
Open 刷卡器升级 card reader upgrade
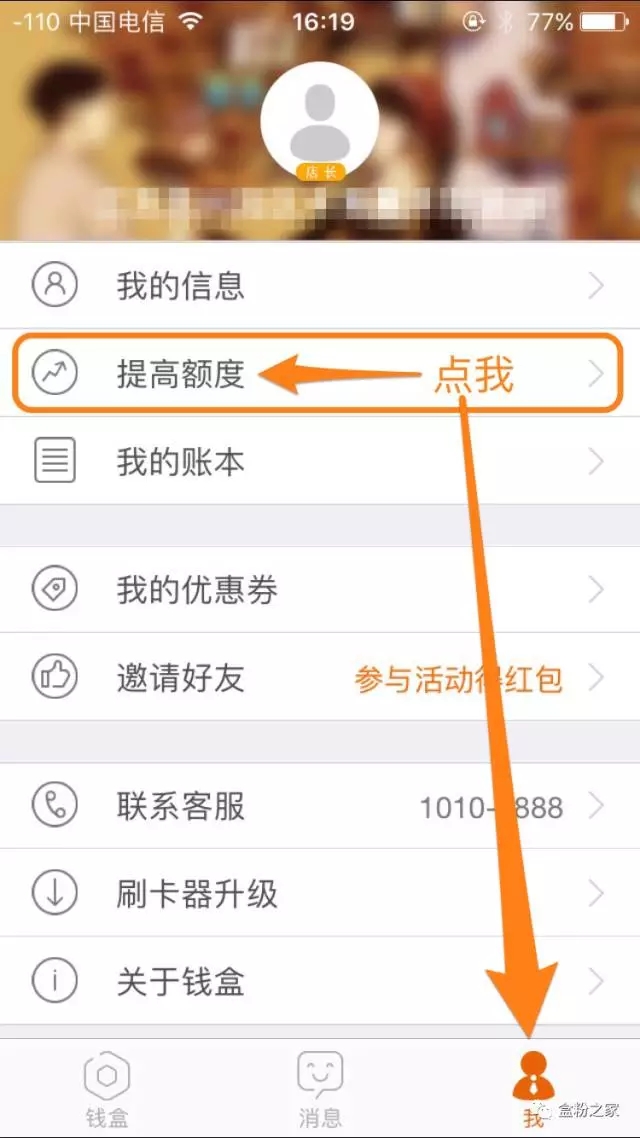(x=196, y=893)
